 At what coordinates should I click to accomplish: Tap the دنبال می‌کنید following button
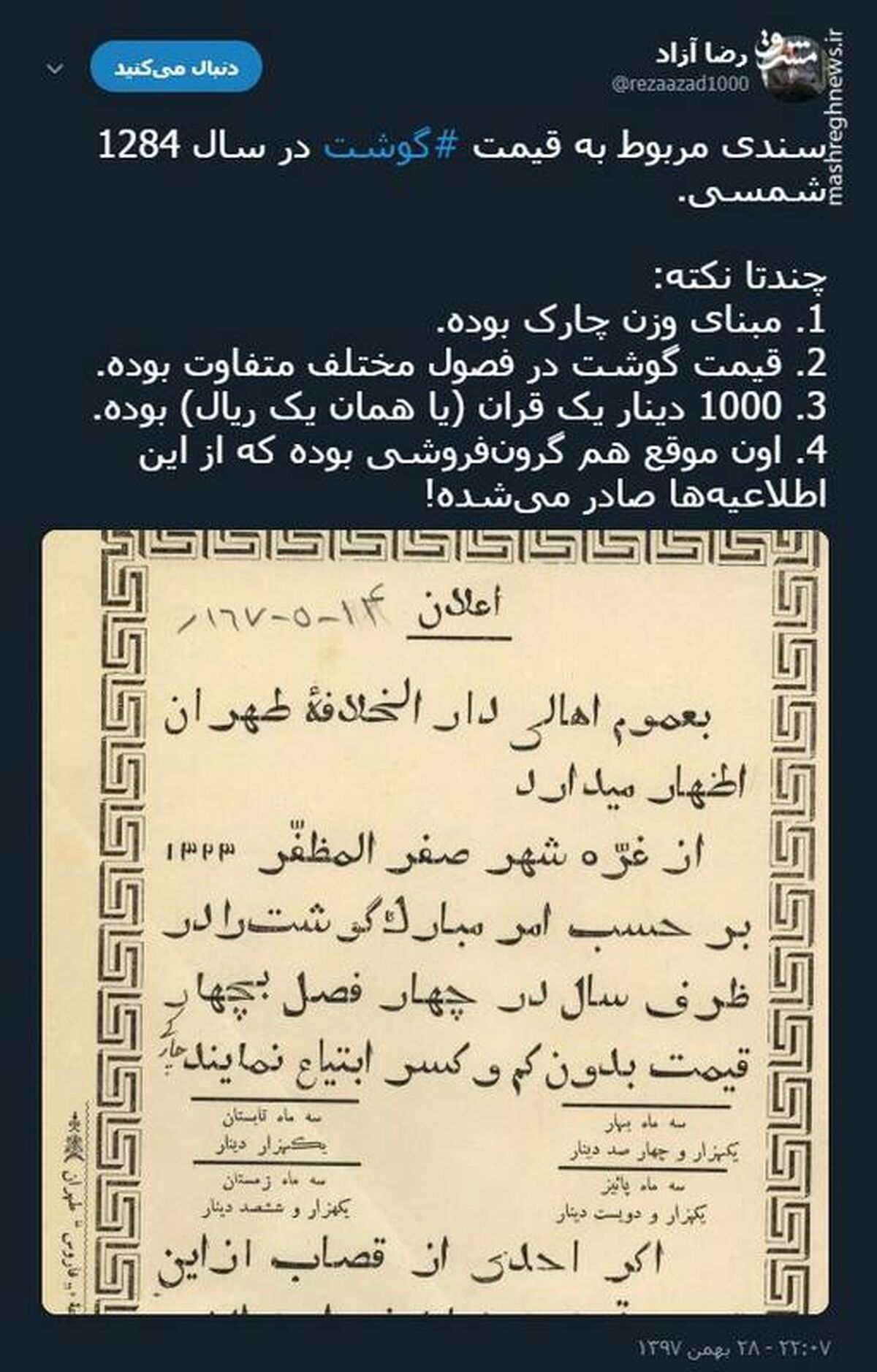point(176,69)
